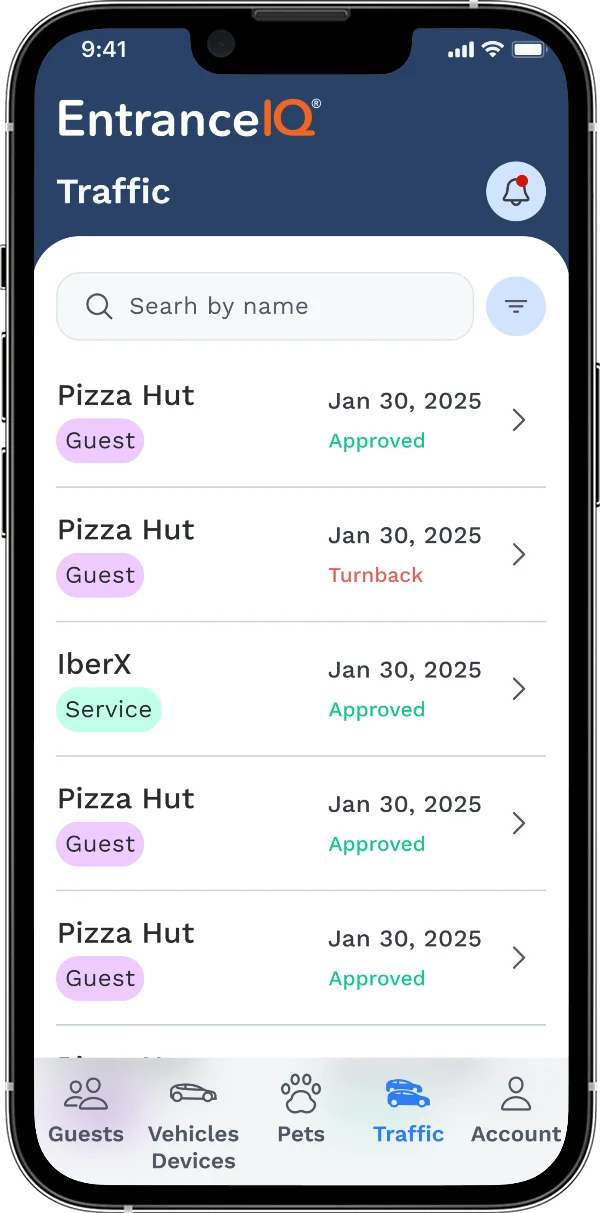Image resolution: width=600 pixels, height=1213 pixels.
Task: Open the IberX Service entry
Action: click(300, 689)
